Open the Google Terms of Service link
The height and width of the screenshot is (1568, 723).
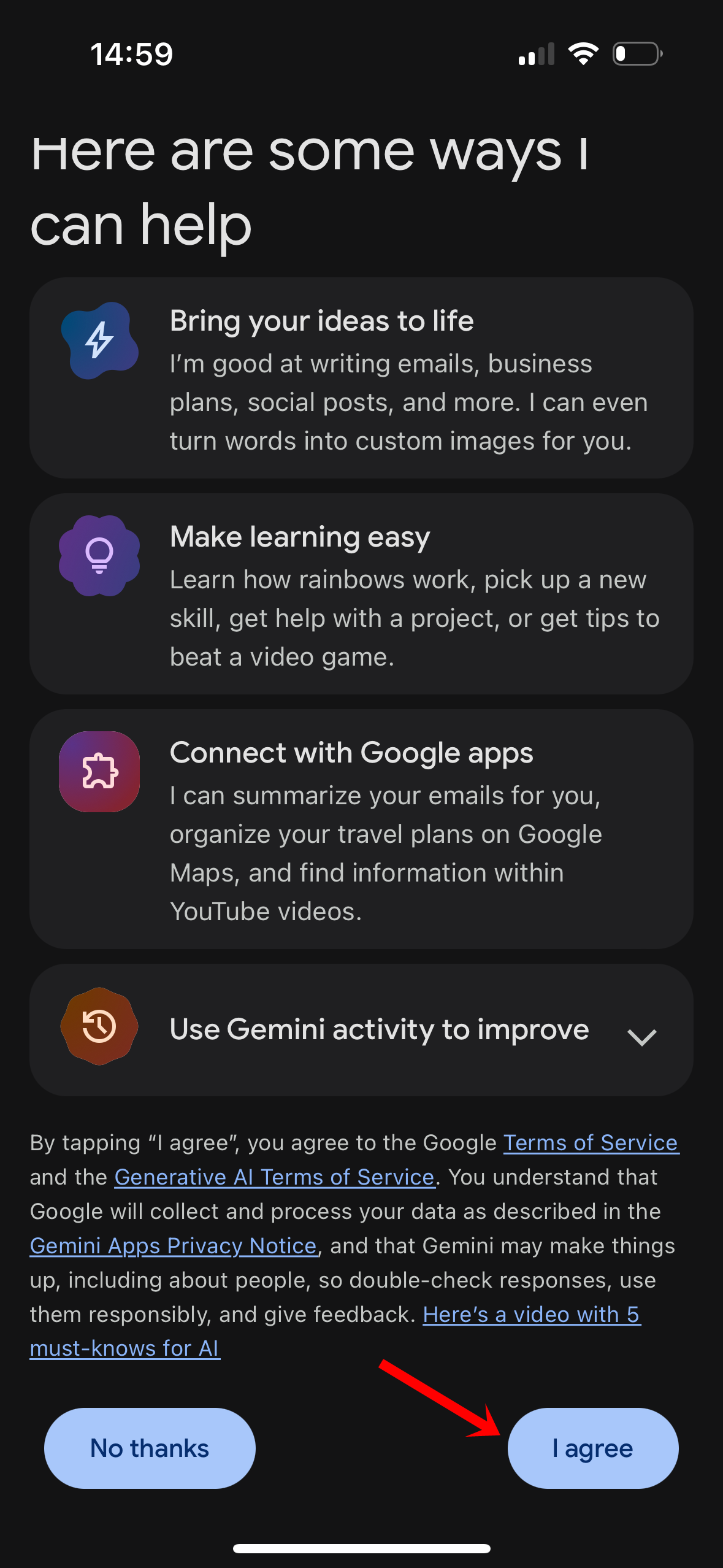591,1143
